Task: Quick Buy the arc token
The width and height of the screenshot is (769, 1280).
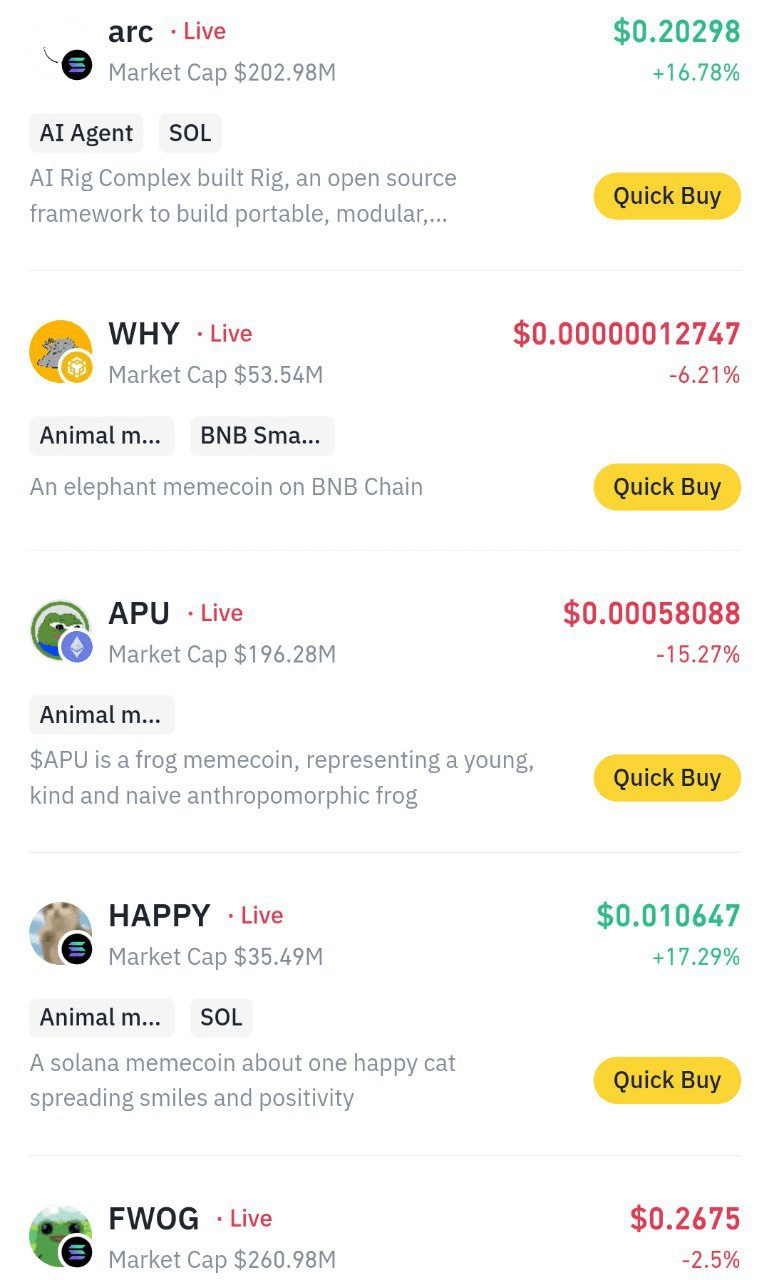Action: (666, 196)
